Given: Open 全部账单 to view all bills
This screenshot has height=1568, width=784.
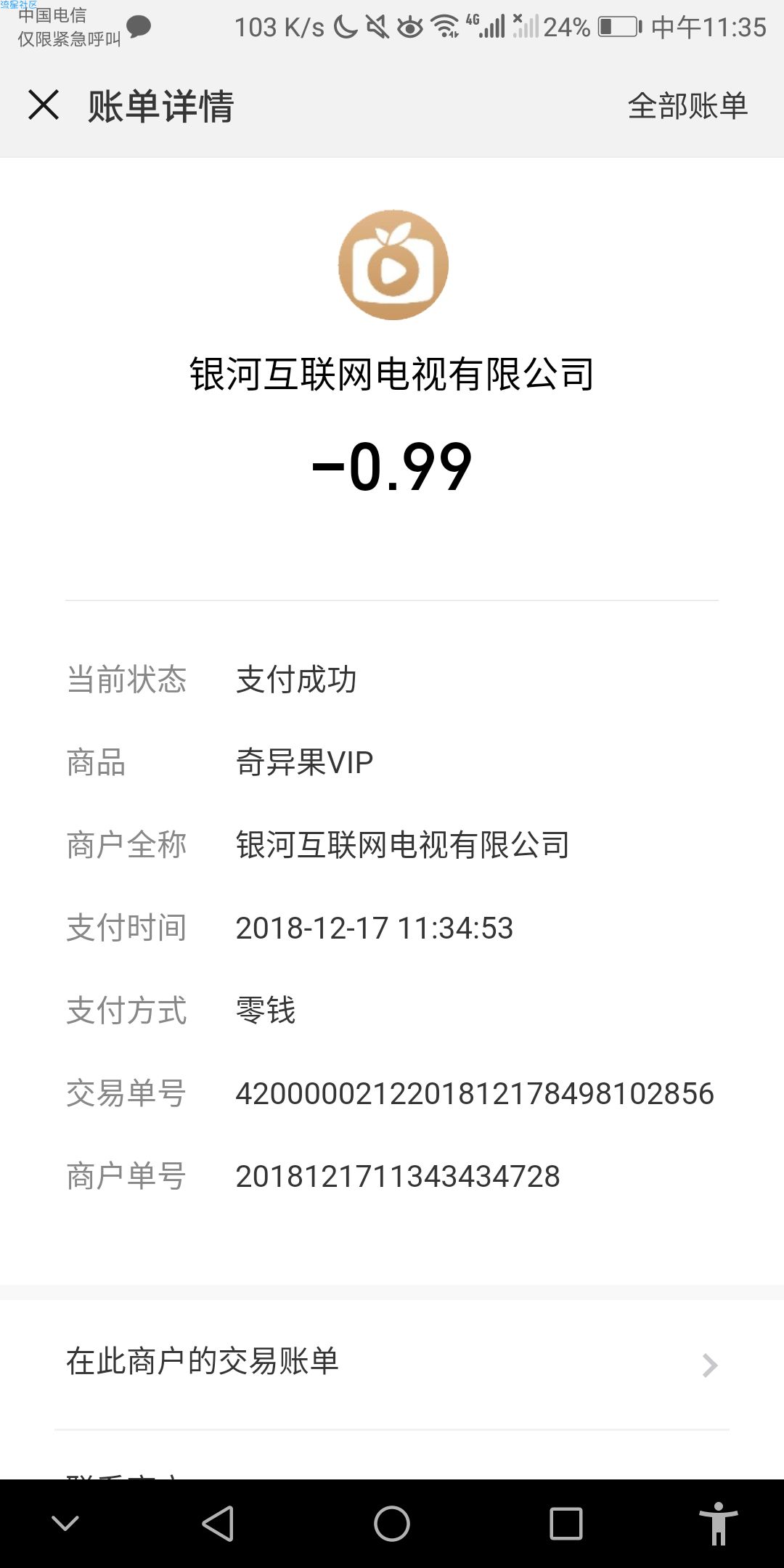Looking at the screenshot, I should 687,106.
